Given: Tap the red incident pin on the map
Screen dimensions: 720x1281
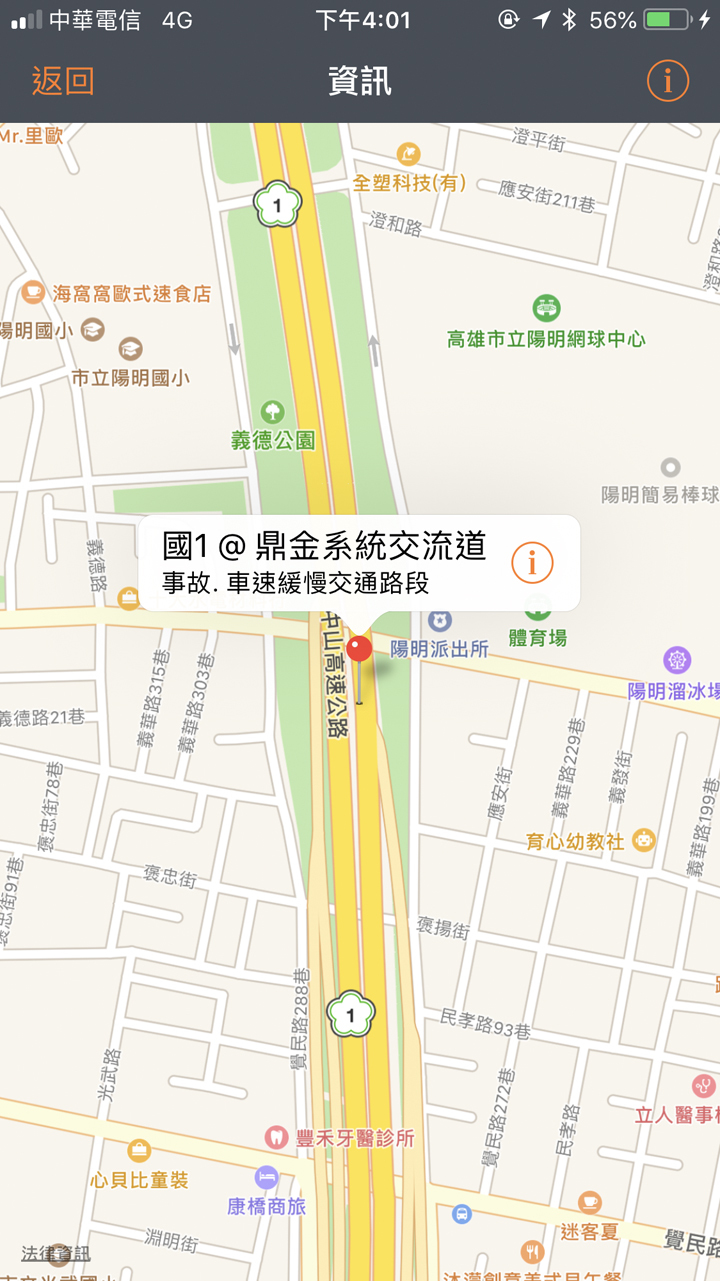Looking at the screenshot, I should [359, 649].
